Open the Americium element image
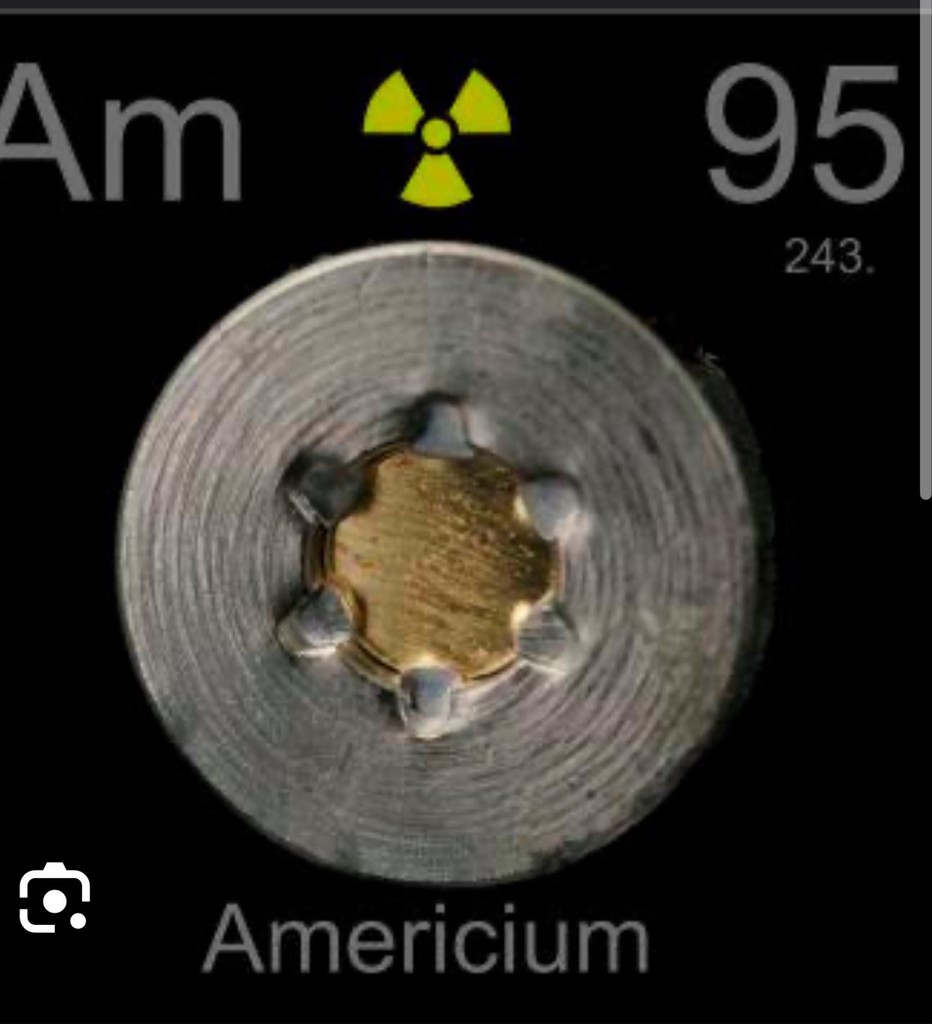Viewport: 932px width, 1024px height. 440,562
